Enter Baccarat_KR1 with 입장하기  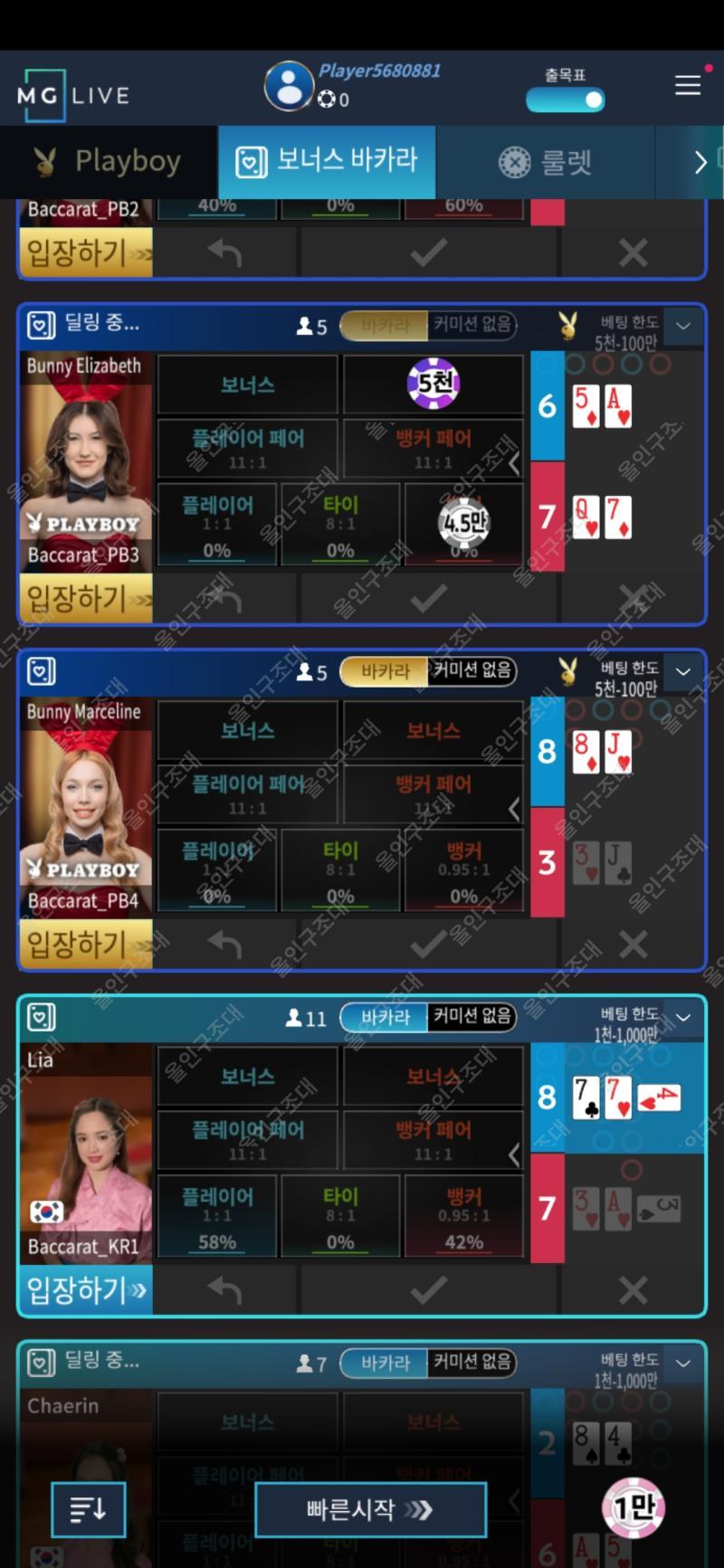pyautogui.click(x=86, y=1290)
